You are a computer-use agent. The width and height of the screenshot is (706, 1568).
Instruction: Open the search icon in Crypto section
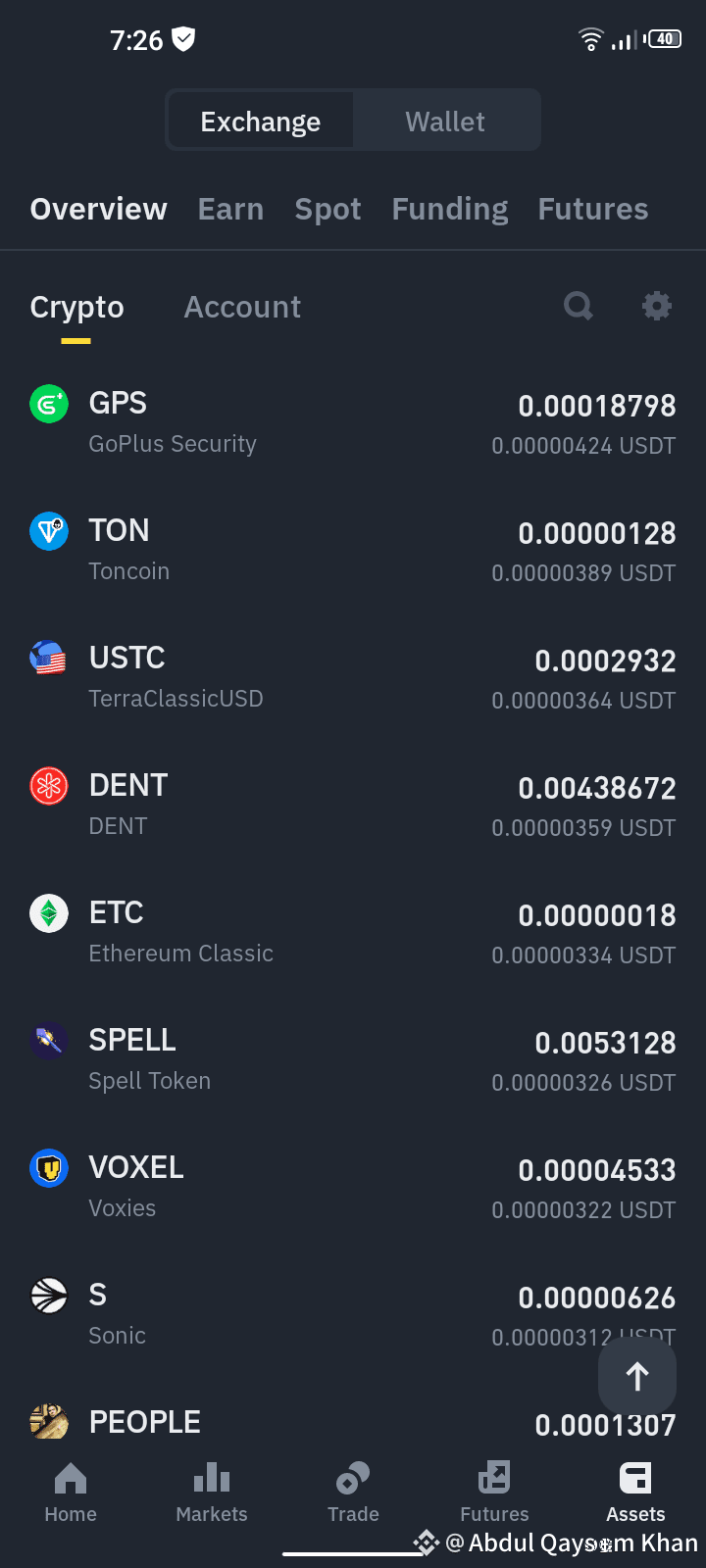(x=578, y=306)
